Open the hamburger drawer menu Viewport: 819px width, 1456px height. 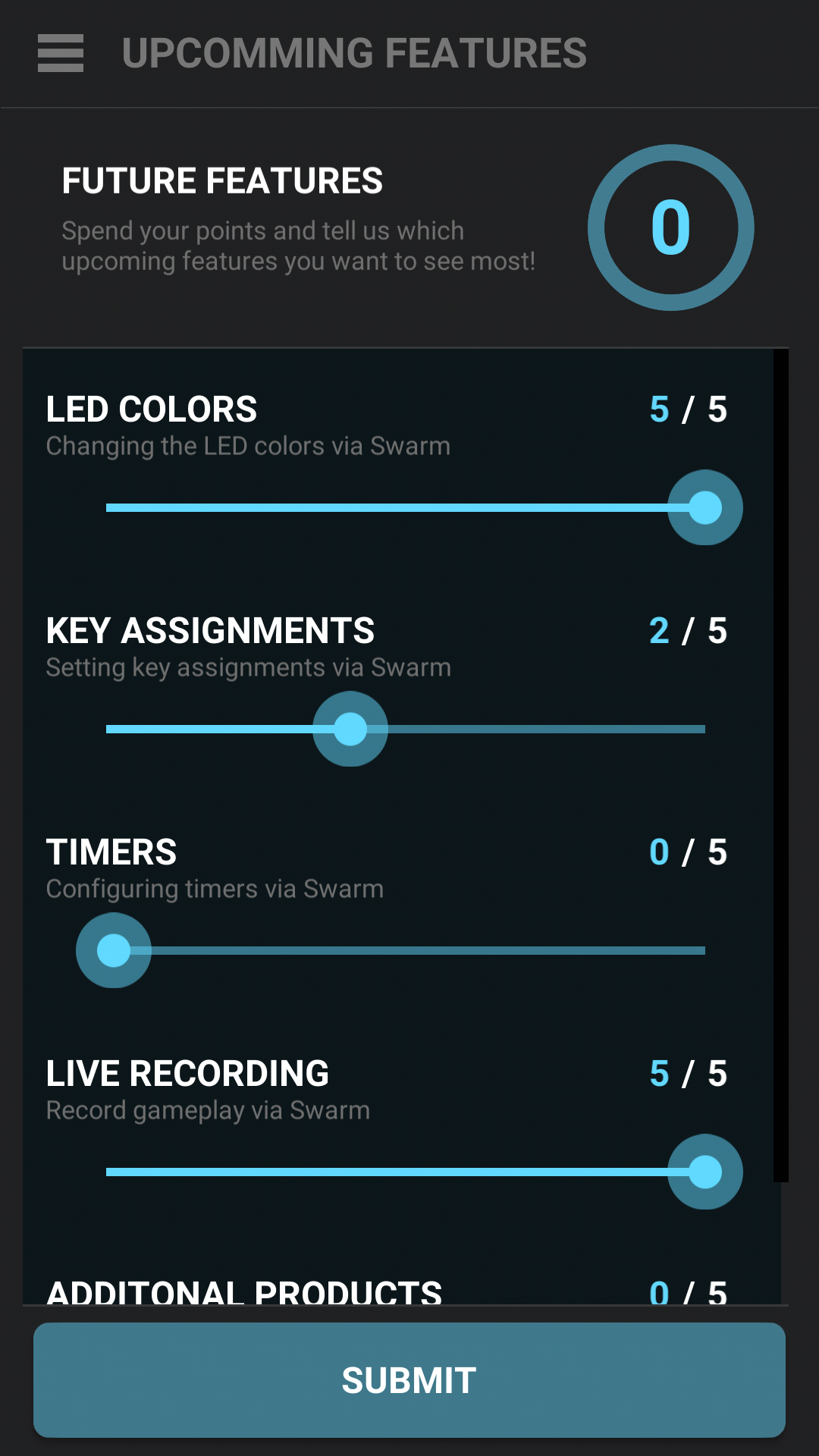[x=61, y=53]
